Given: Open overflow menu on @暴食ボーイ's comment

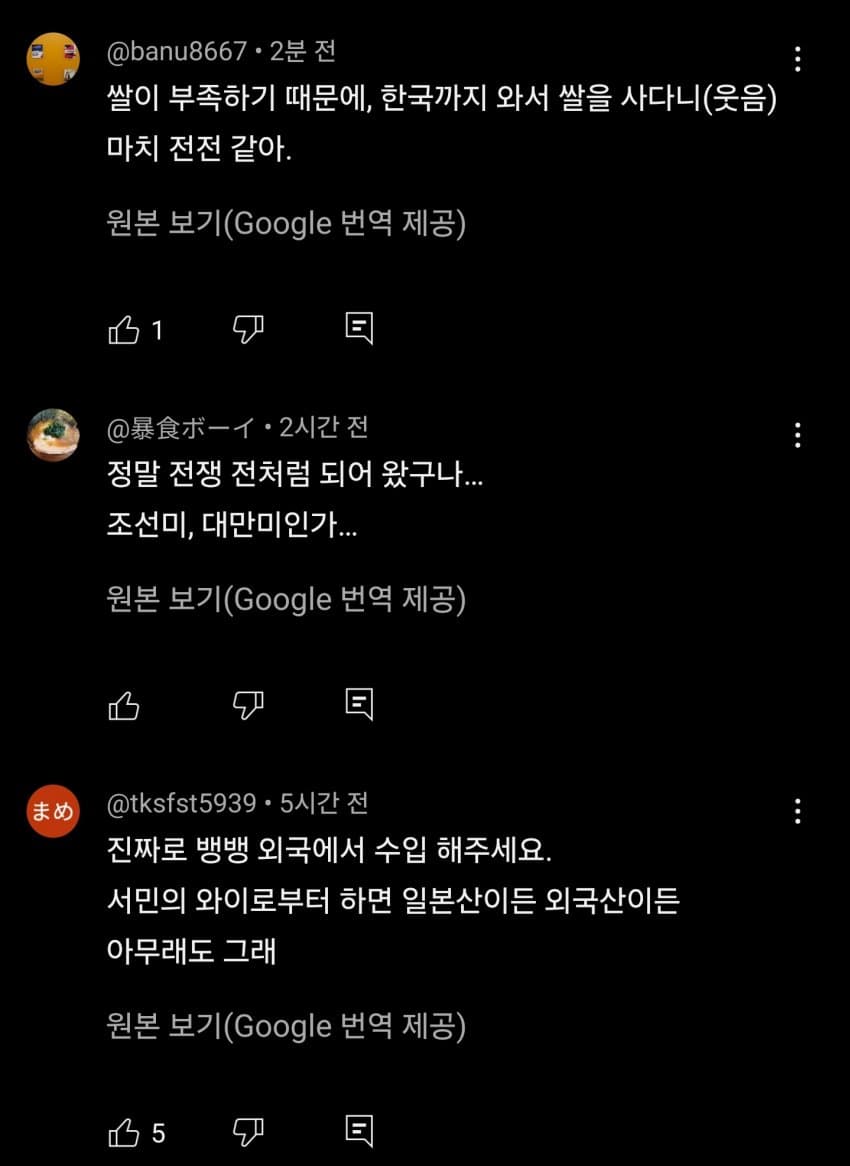Looking at the screenshot, I should click(x=797, y=435).
